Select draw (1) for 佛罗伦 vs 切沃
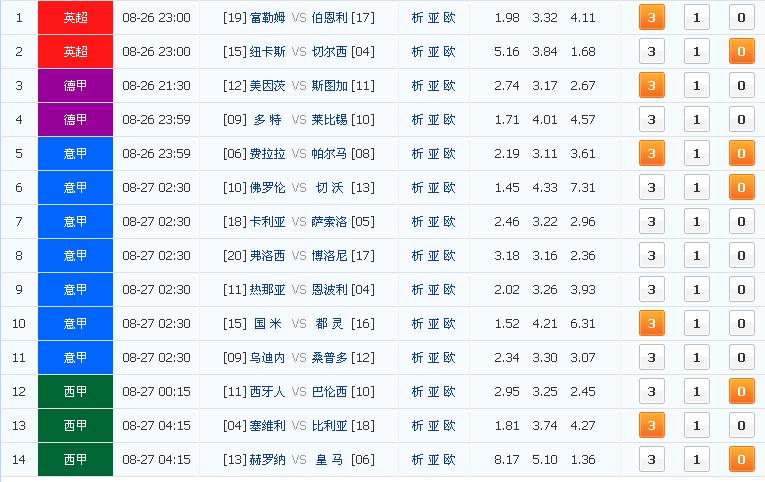This screenshot has height=482, width=765. coord(696,188)
